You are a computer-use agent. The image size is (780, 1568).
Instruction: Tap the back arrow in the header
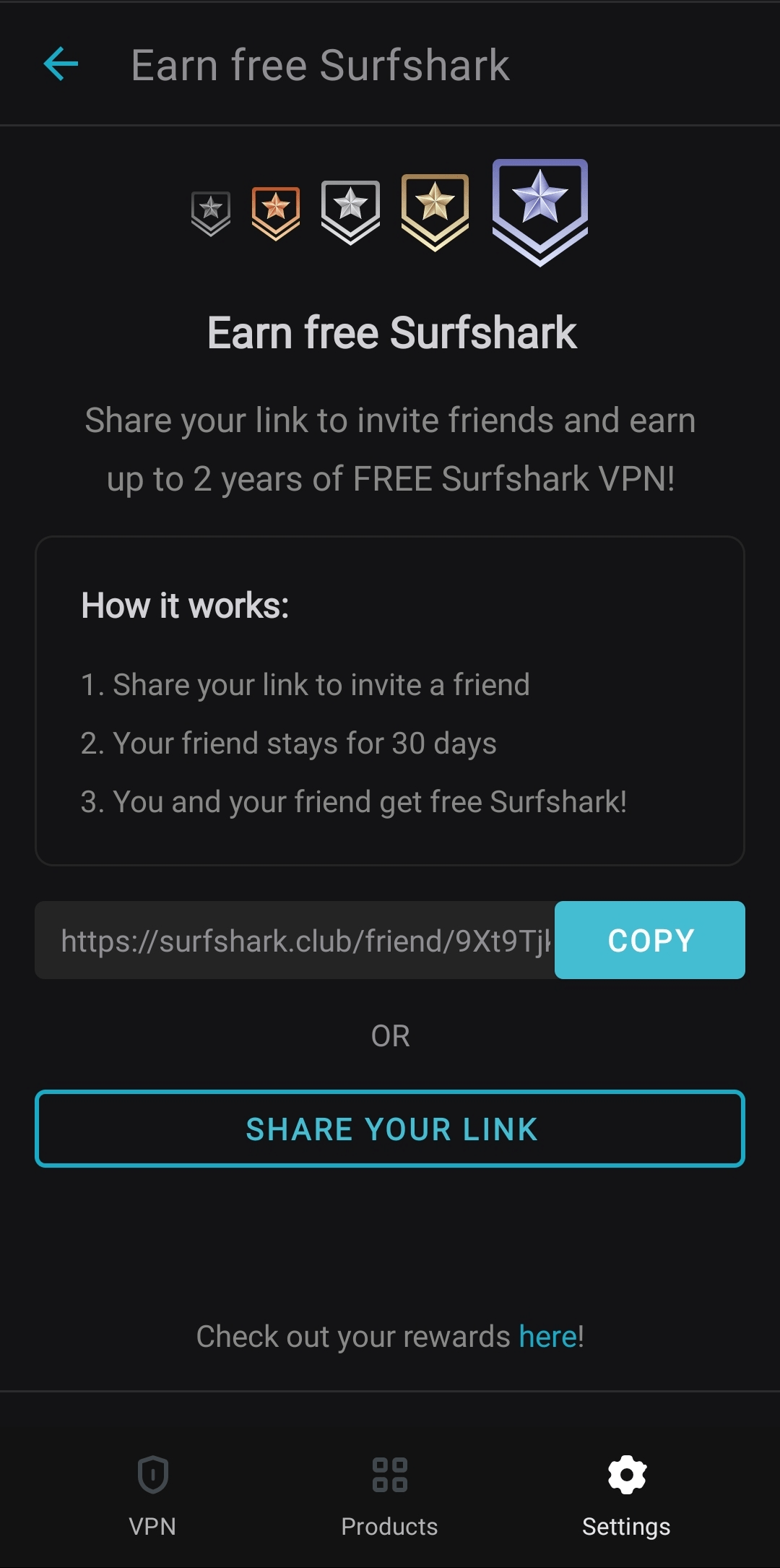coord(60,64)
